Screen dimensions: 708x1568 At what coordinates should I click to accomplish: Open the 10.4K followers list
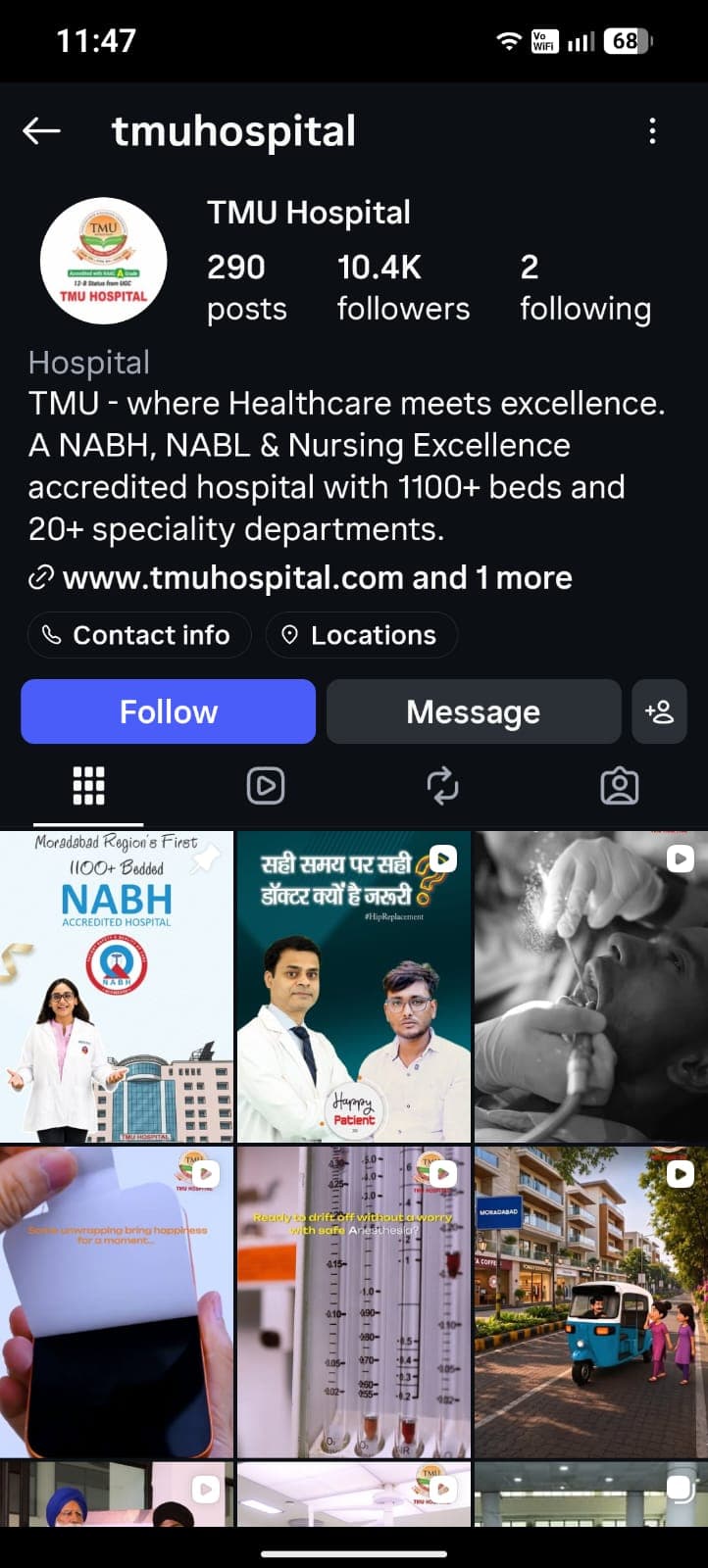(x=403, y=287)
